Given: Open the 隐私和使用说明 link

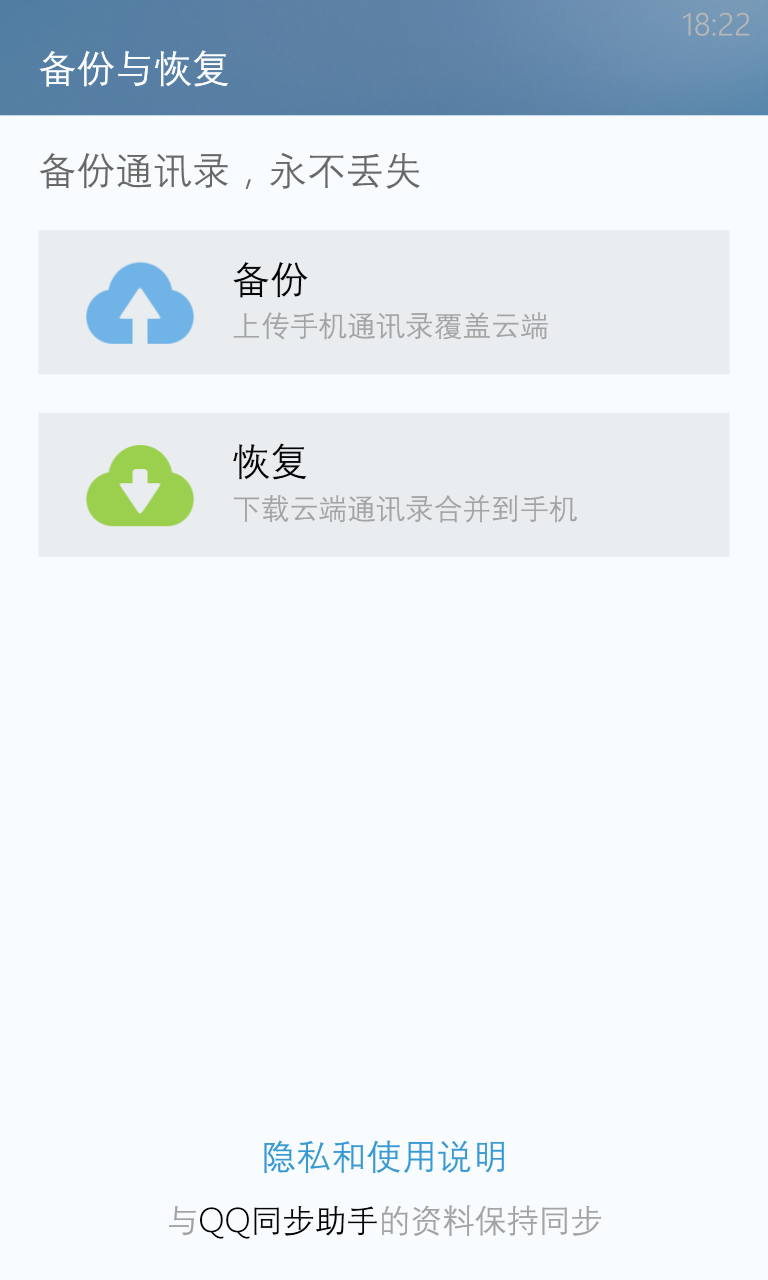Looking at the screenshot, I should 384,1157.
